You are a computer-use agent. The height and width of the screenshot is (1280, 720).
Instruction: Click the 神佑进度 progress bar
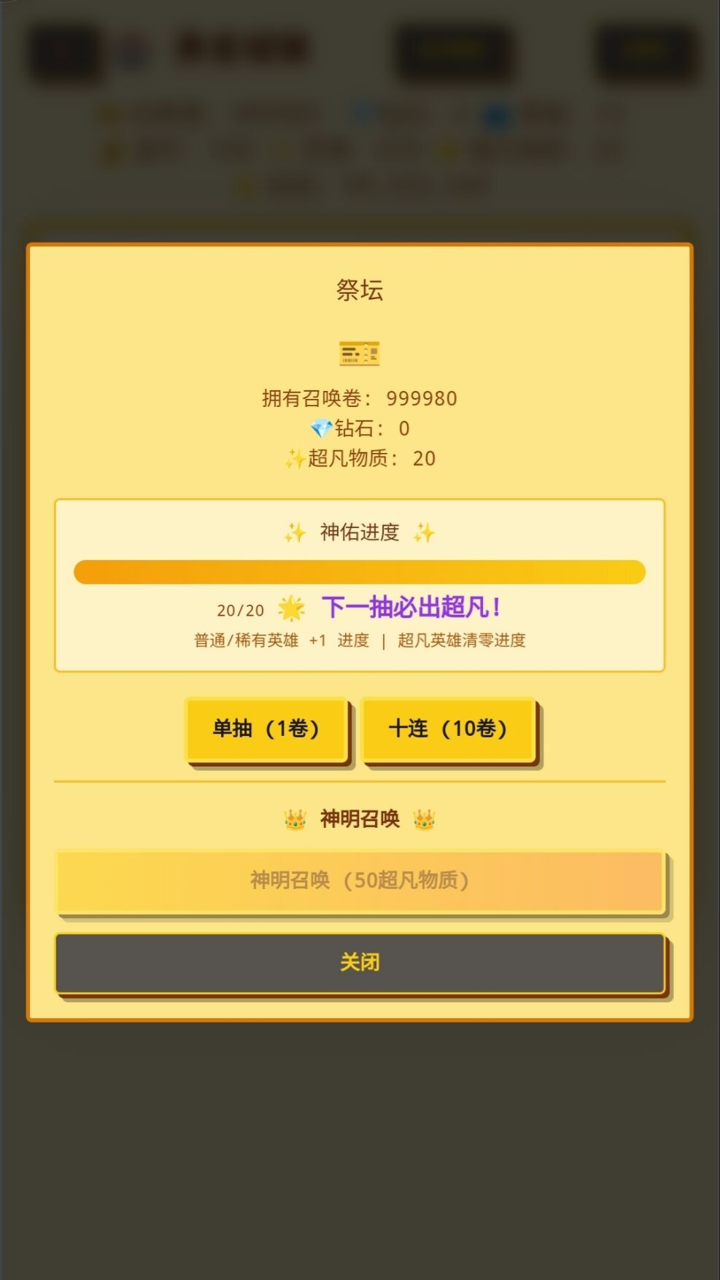coord(360,571)
